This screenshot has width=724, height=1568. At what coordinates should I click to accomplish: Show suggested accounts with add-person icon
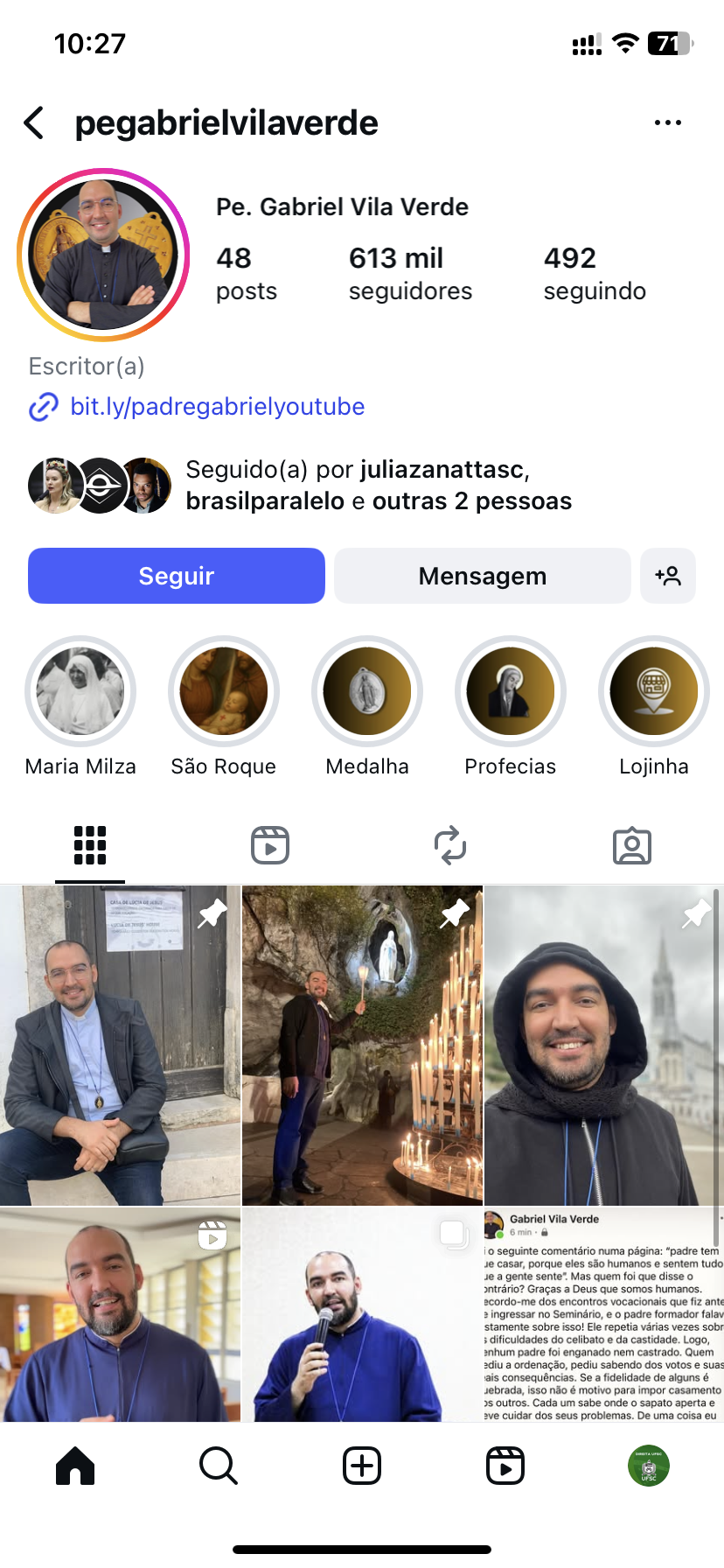tap(667, 576)
